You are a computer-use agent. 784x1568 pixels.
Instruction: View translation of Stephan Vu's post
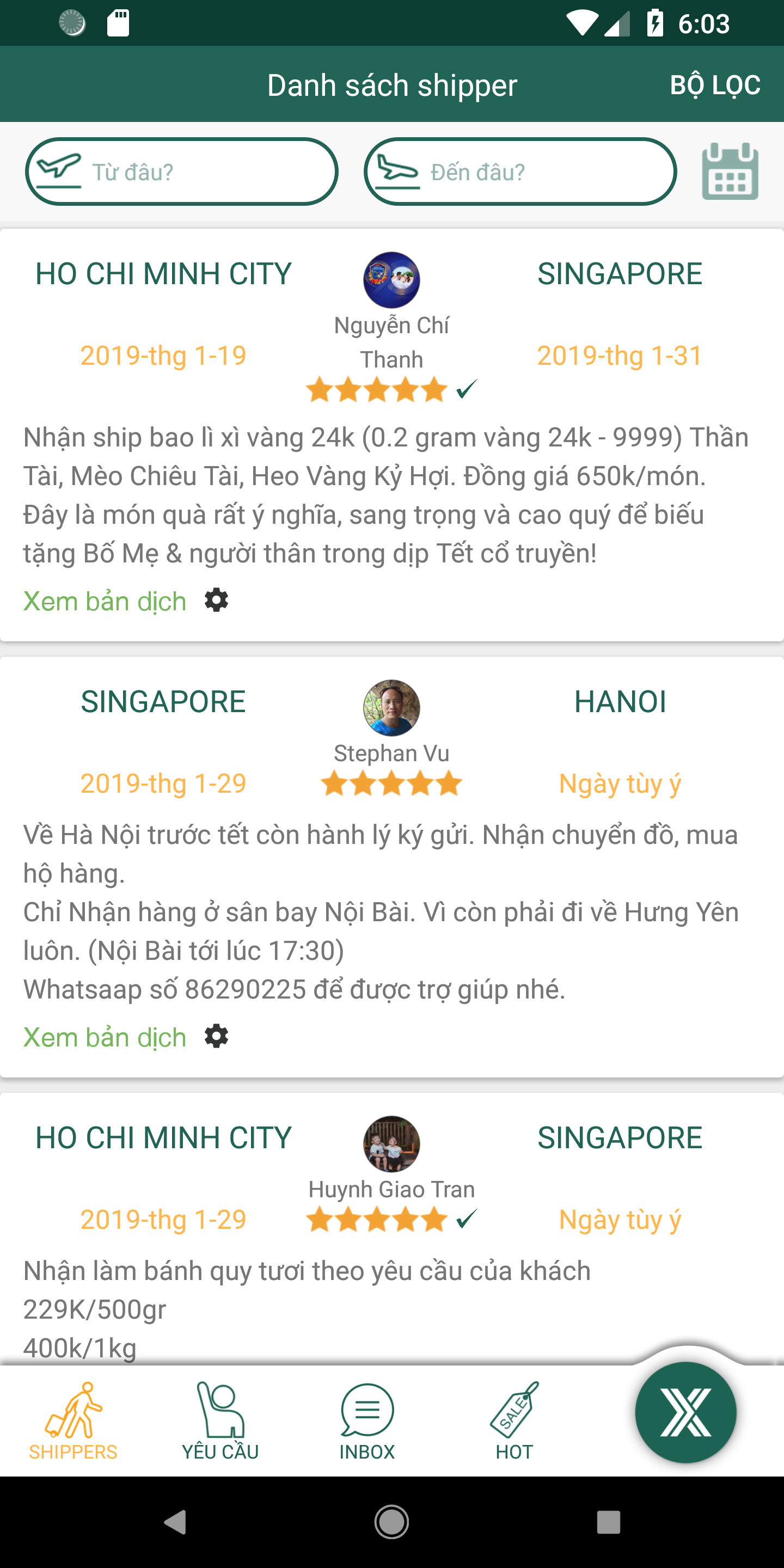(105, 1037)
